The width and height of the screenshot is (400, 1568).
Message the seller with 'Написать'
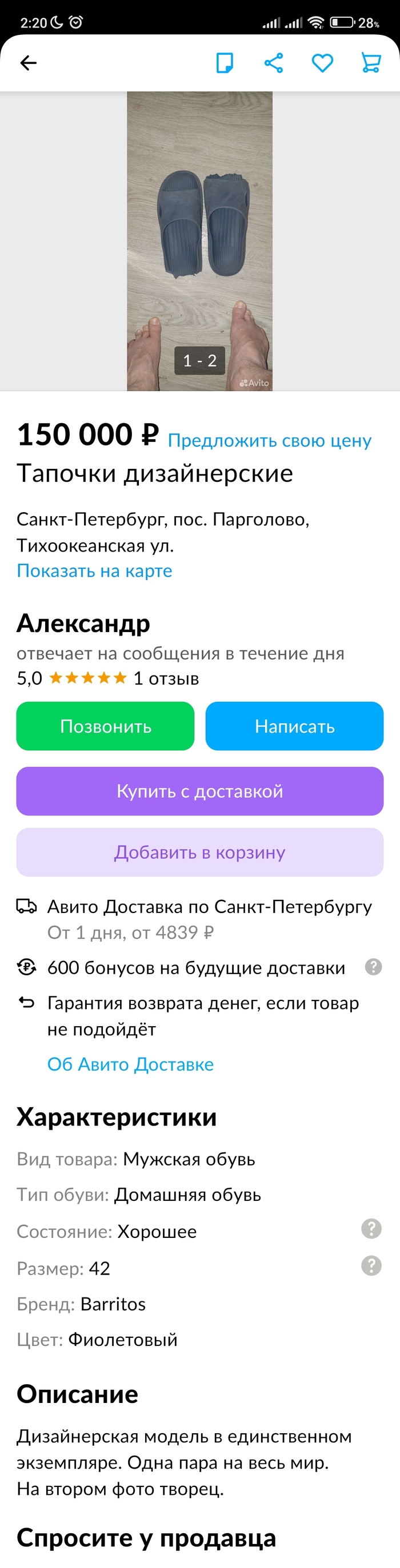(294, 726)
